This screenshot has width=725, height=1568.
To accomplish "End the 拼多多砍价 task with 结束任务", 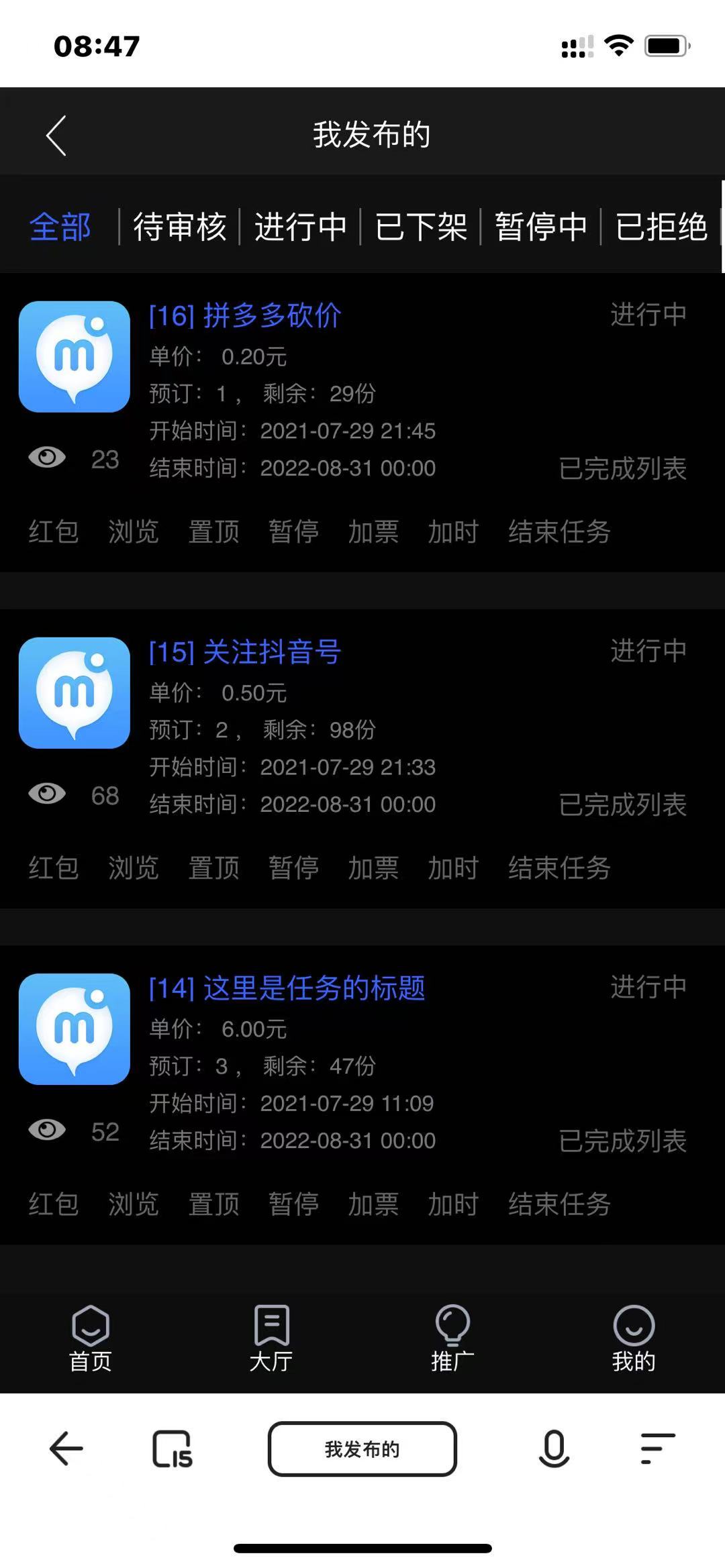I will [559, 532].
